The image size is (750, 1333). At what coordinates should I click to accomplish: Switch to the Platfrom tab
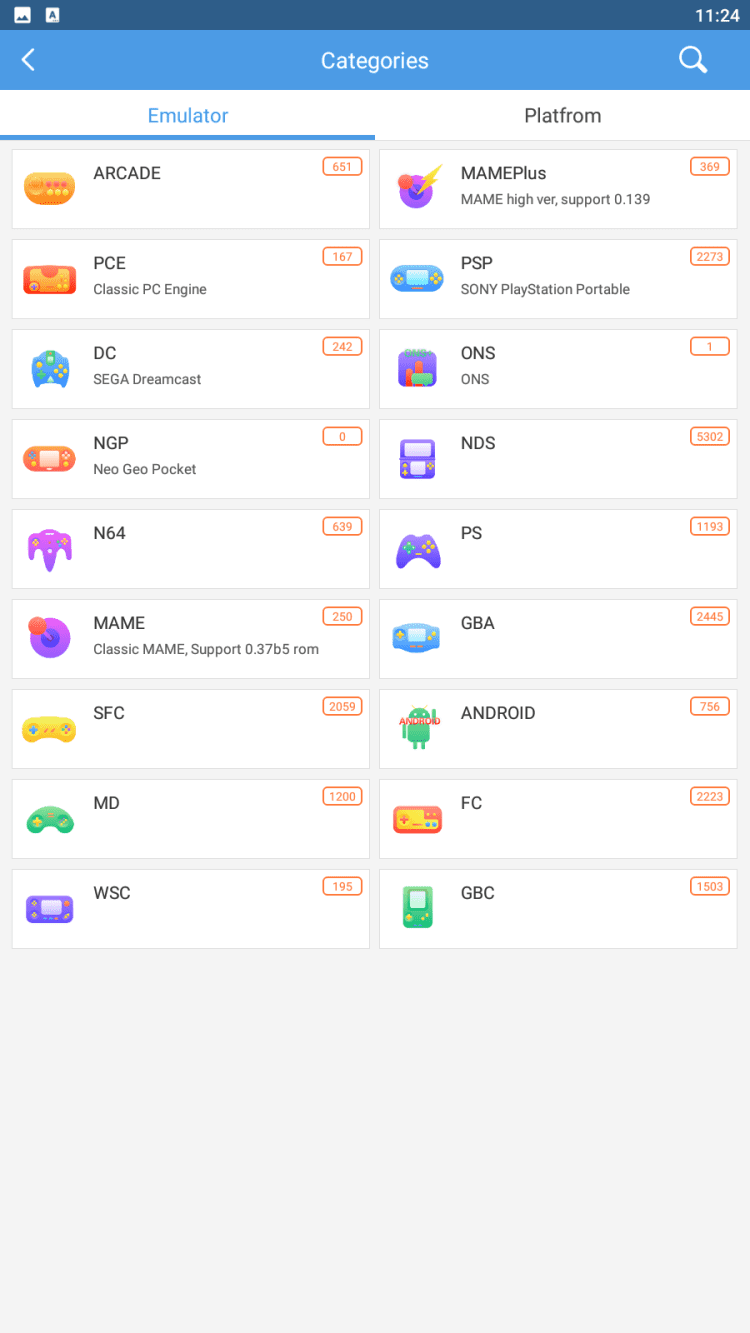562,116
